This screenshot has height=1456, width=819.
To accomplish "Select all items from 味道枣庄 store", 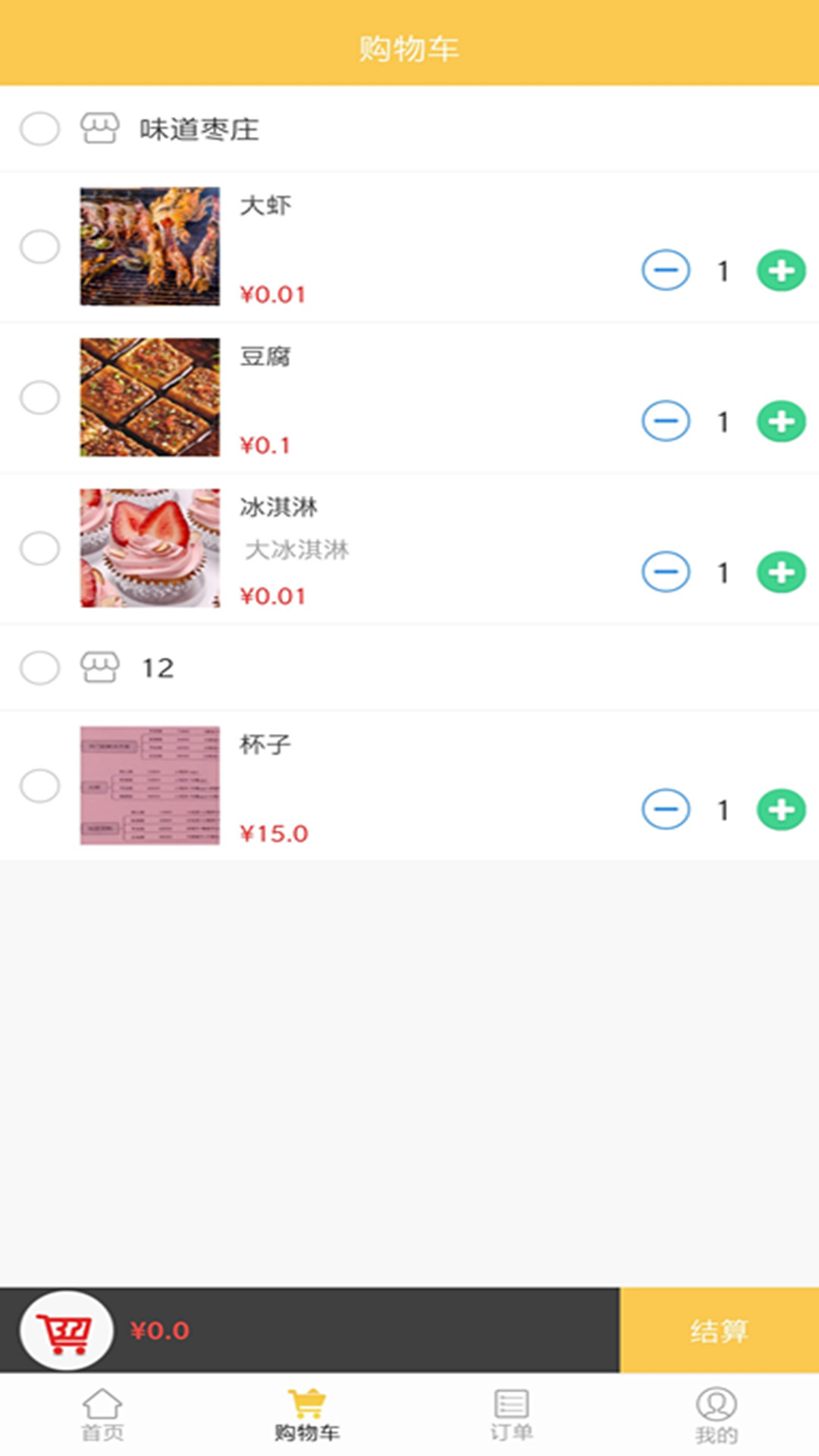I will [x=39, y=129].
